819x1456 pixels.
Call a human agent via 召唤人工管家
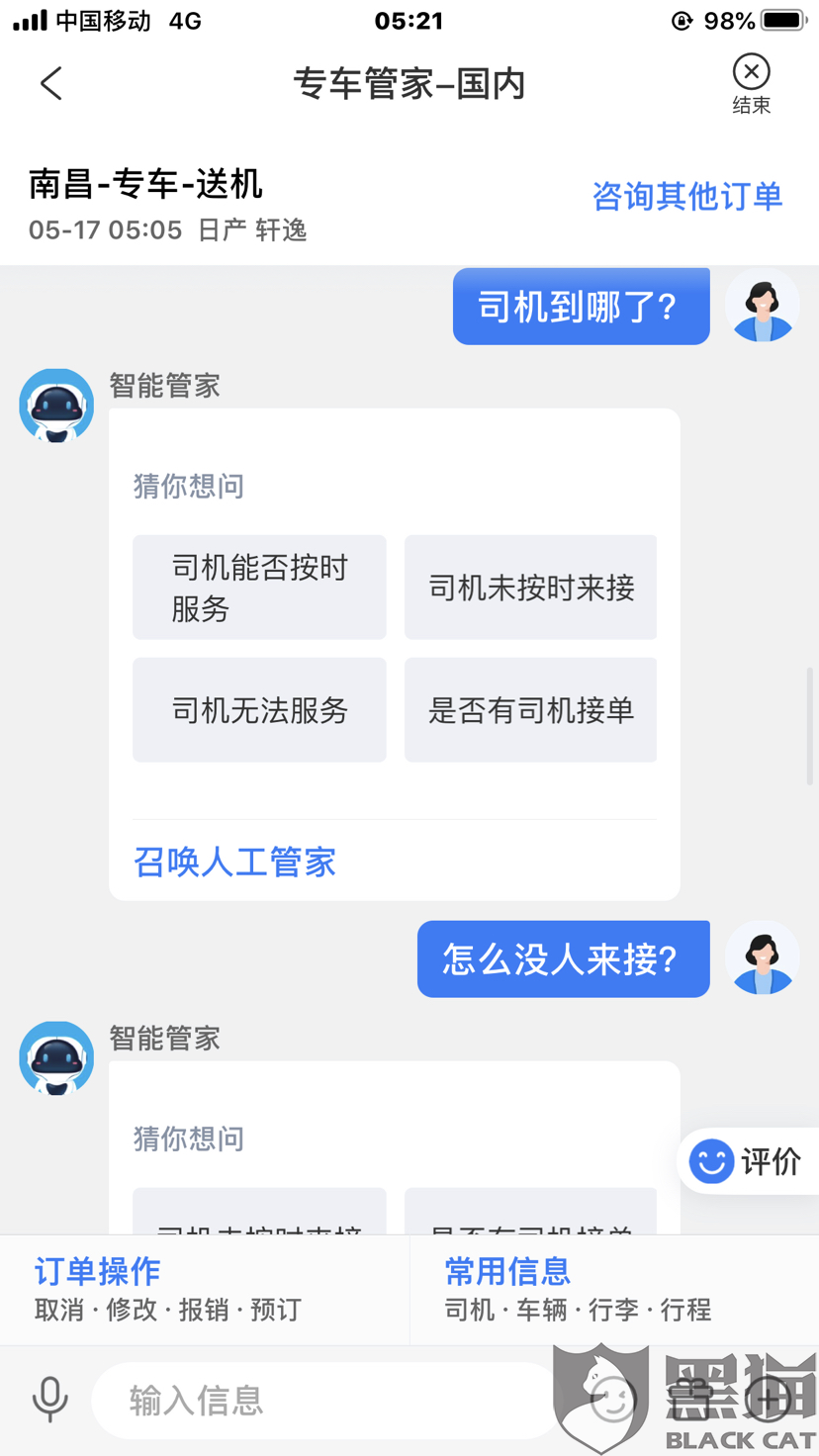pyautogui.click(x=234, y=862)
